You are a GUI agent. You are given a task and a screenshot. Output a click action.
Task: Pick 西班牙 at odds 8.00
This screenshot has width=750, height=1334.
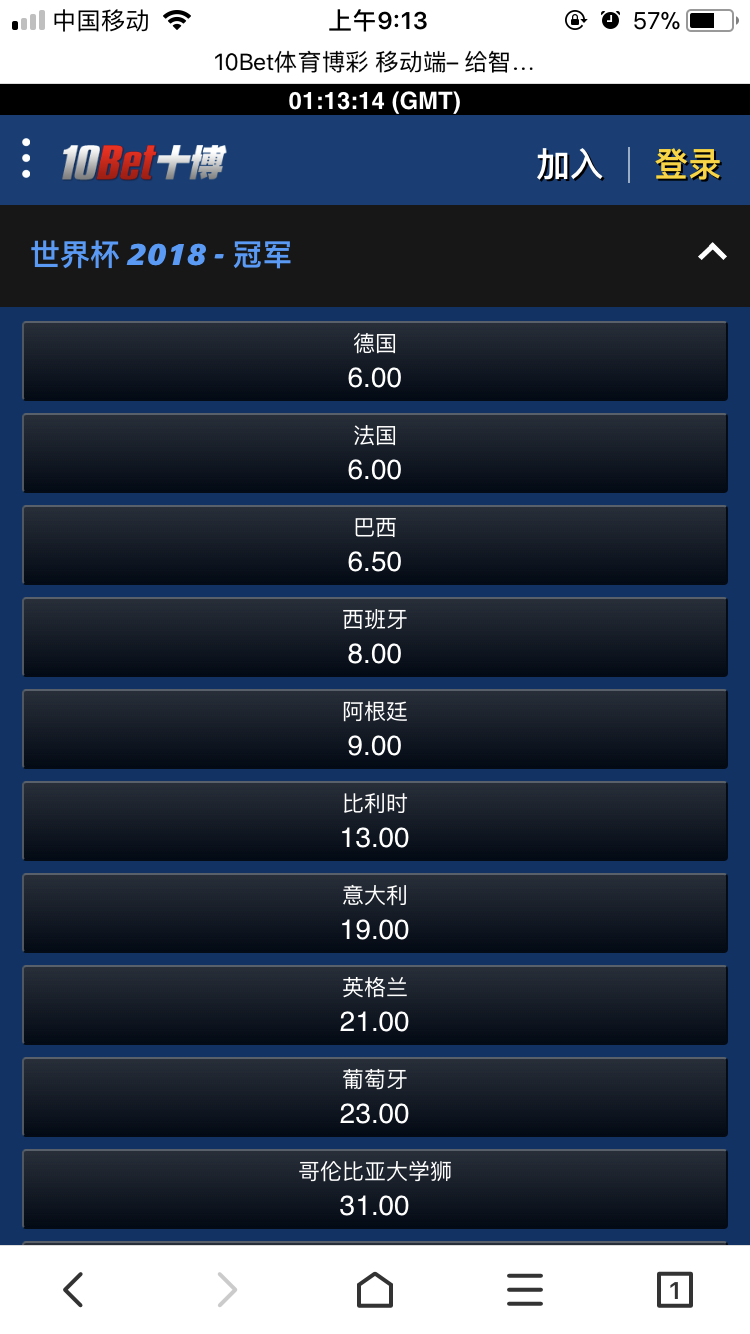click(375, 637)
